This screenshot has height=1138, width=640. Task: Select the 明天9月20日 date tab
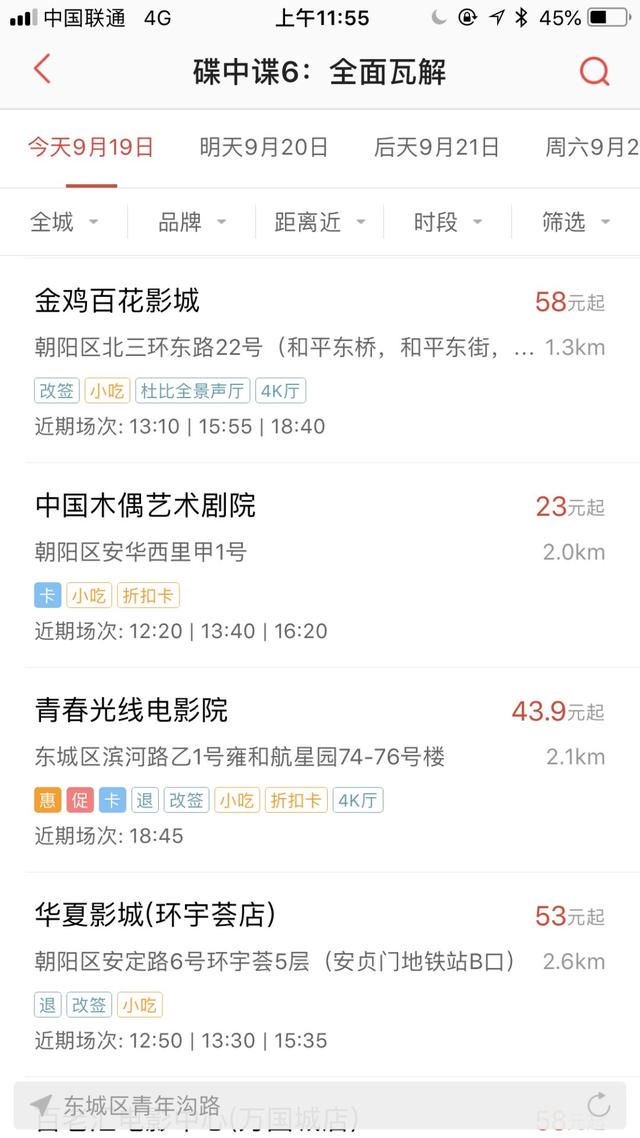coord(264,147)
